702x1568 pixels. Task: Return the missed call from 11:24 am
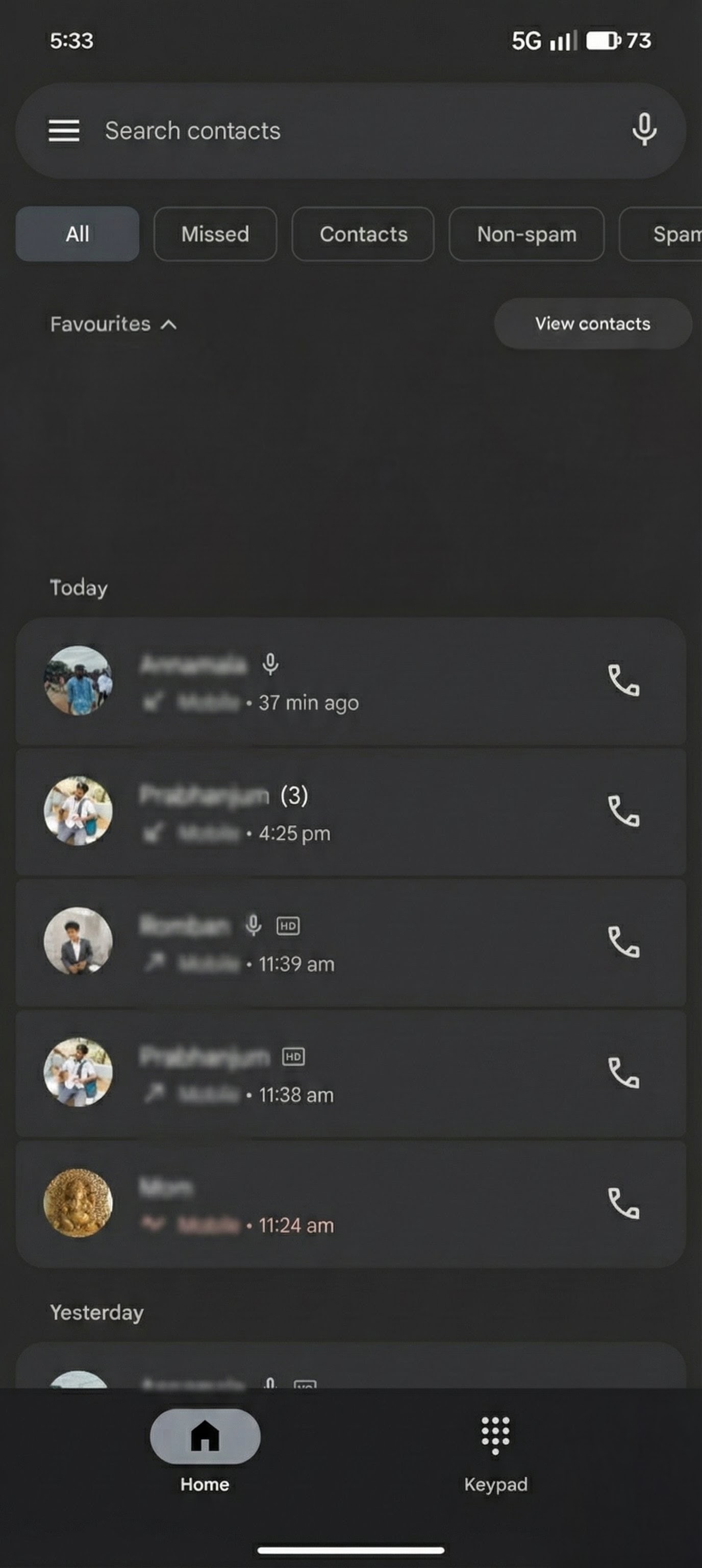623,1203
